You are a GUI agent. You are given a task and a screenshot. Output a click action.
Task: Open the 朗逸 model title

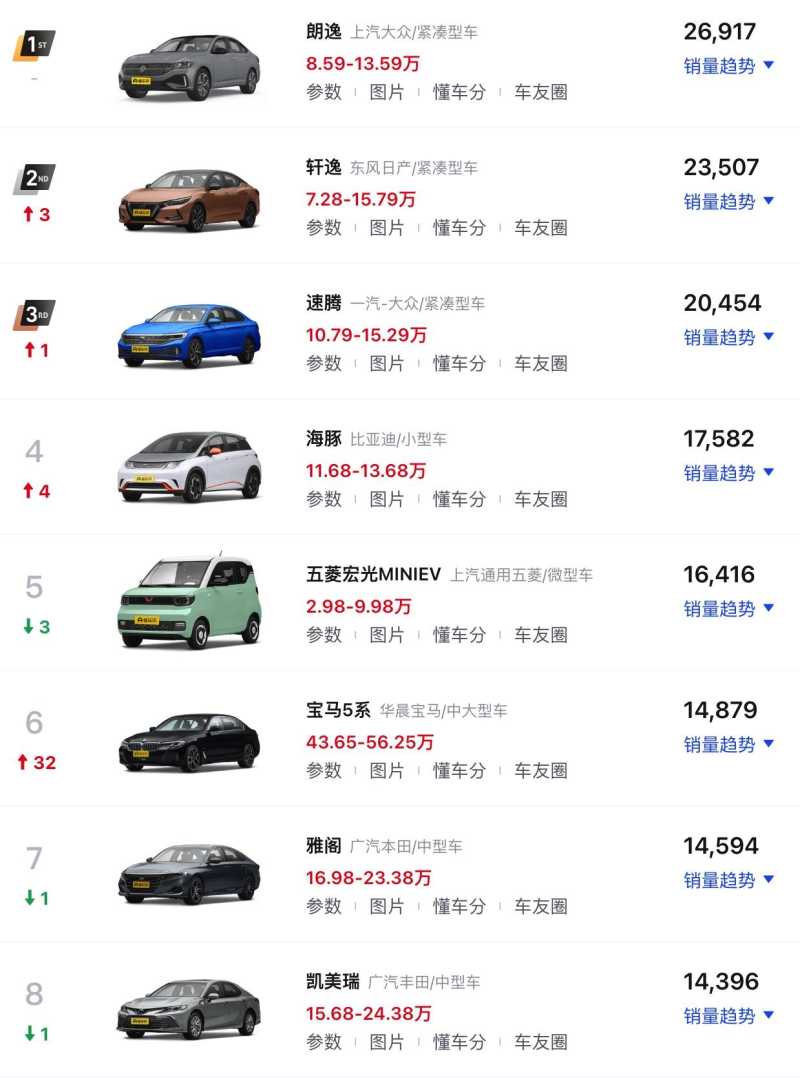click(324, 32)
